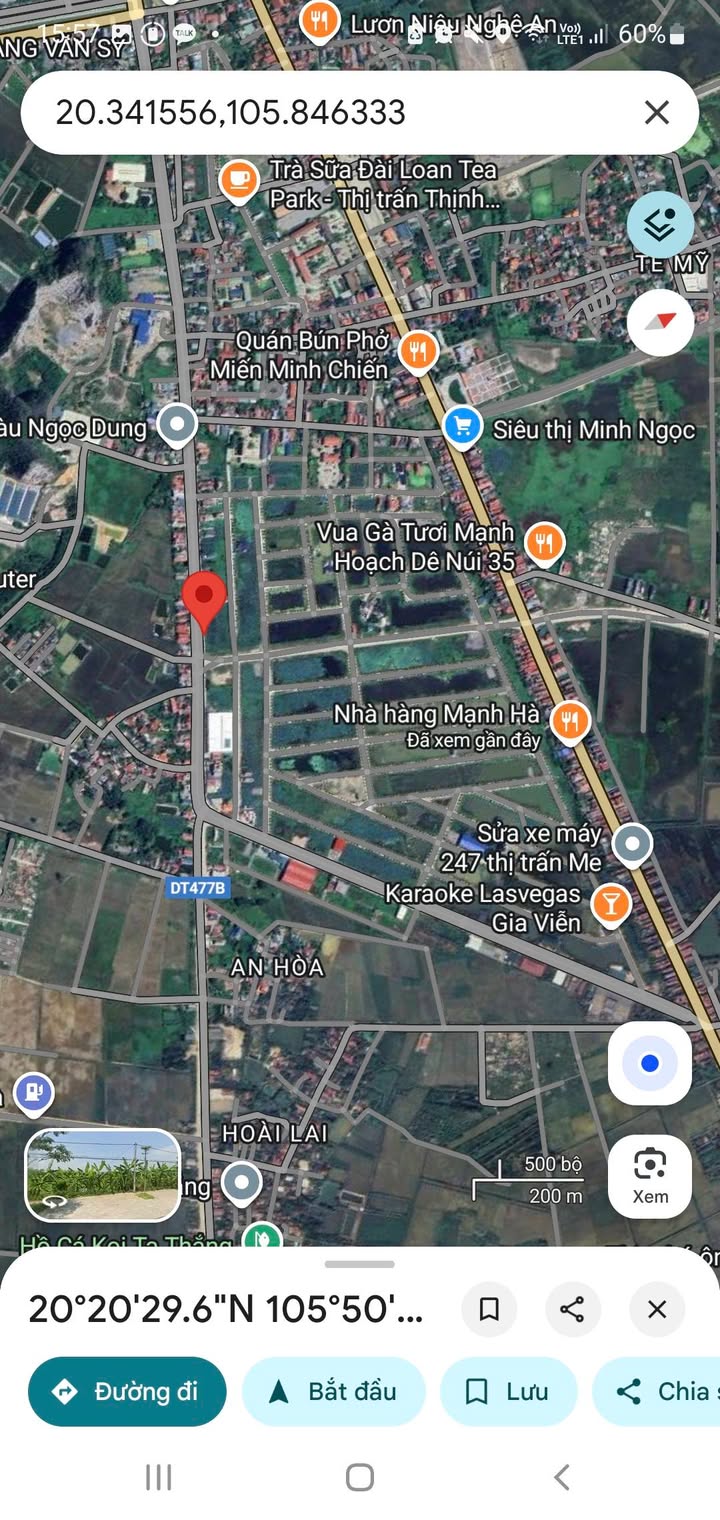Image resolution: width=720 pixels, height=1520 pixels.
Task: Save the place using Lưu chip
Action: (x=509, y=1391)
